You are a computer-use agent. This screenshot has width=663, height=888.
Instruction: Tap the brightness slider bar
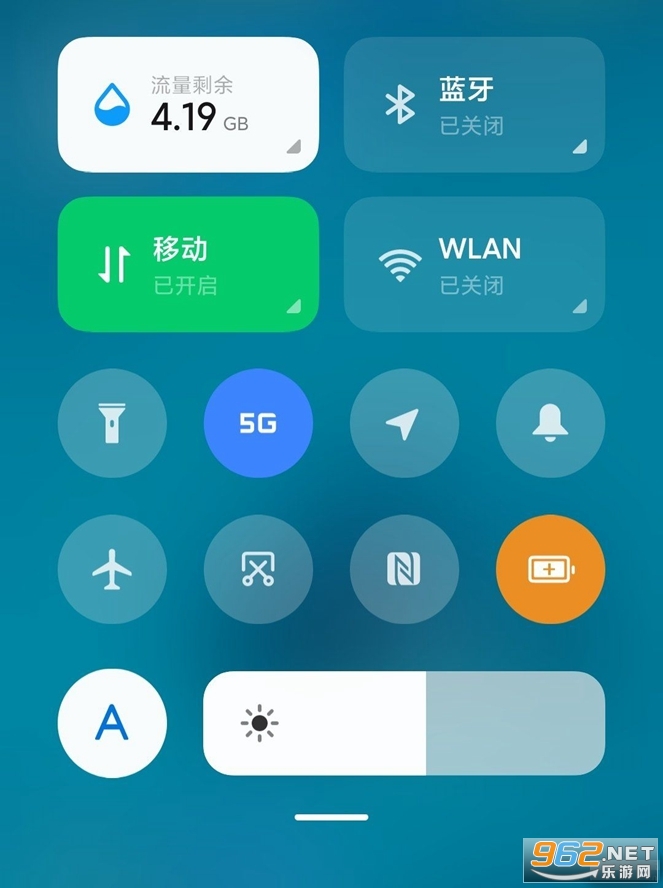[x=404, y=723]
